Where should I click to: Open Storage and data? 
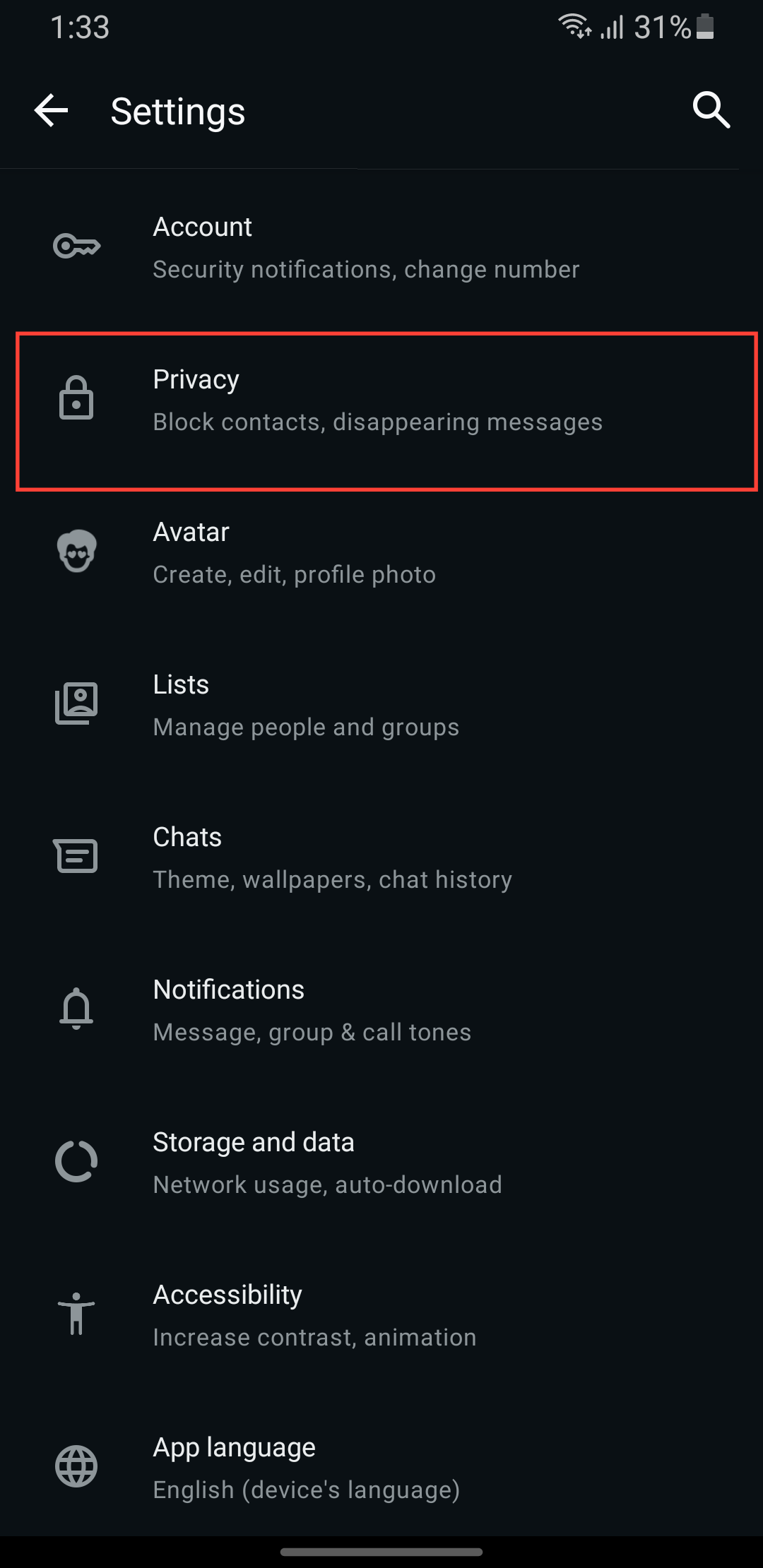point(381,1163)
